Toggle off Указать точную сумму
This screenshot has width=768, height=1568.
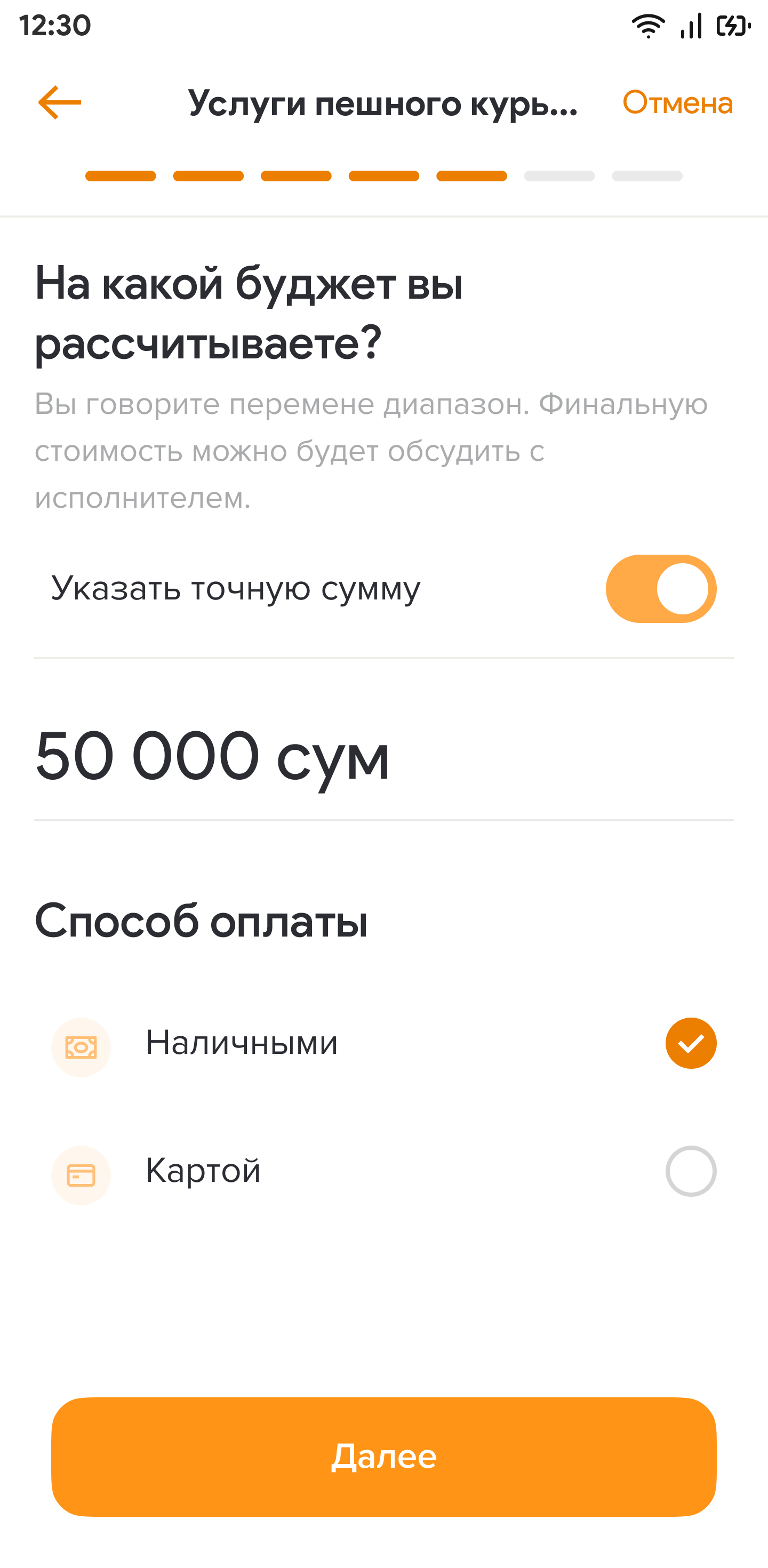pos(663,588)
